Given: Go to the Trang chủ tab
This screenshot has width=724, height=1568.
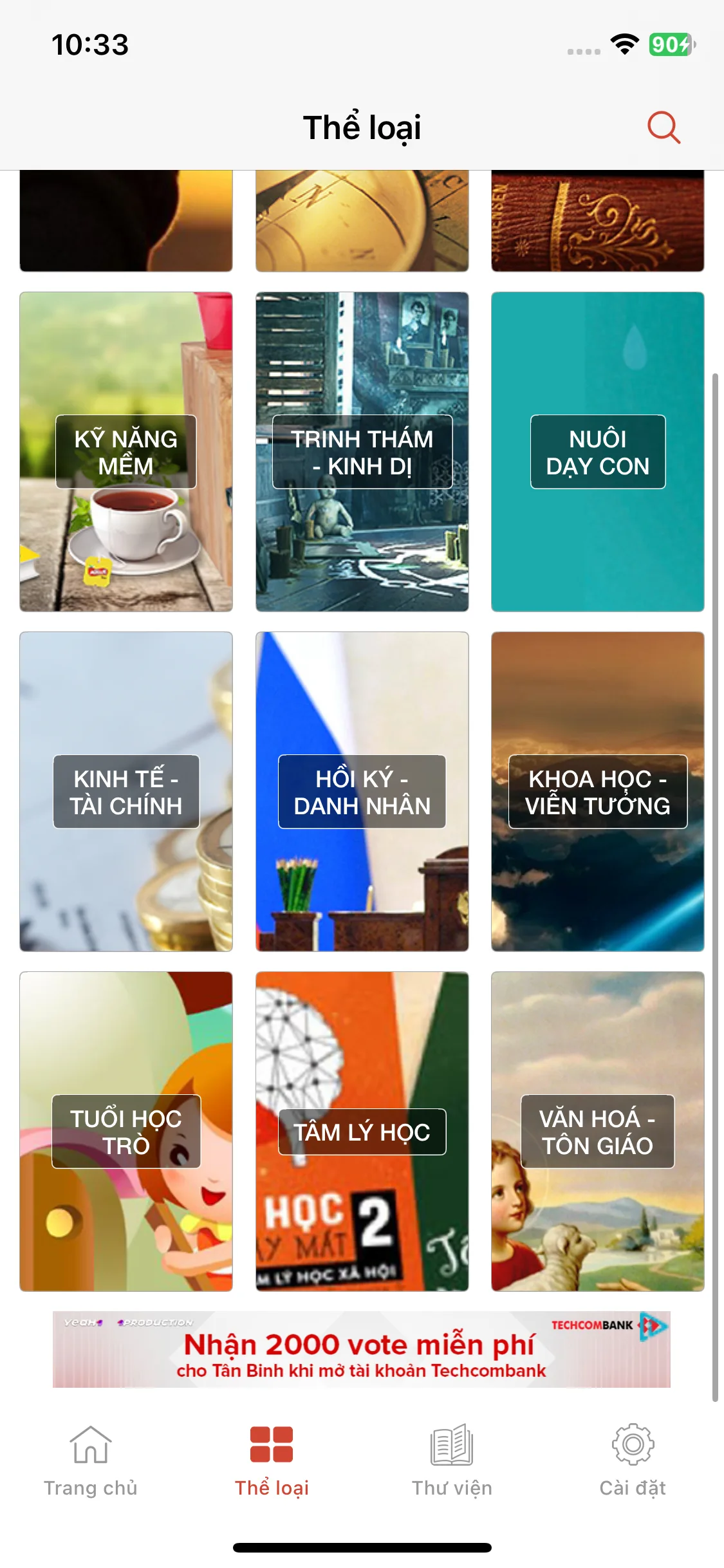Looking at the screenshot, I should point(91,1460).
